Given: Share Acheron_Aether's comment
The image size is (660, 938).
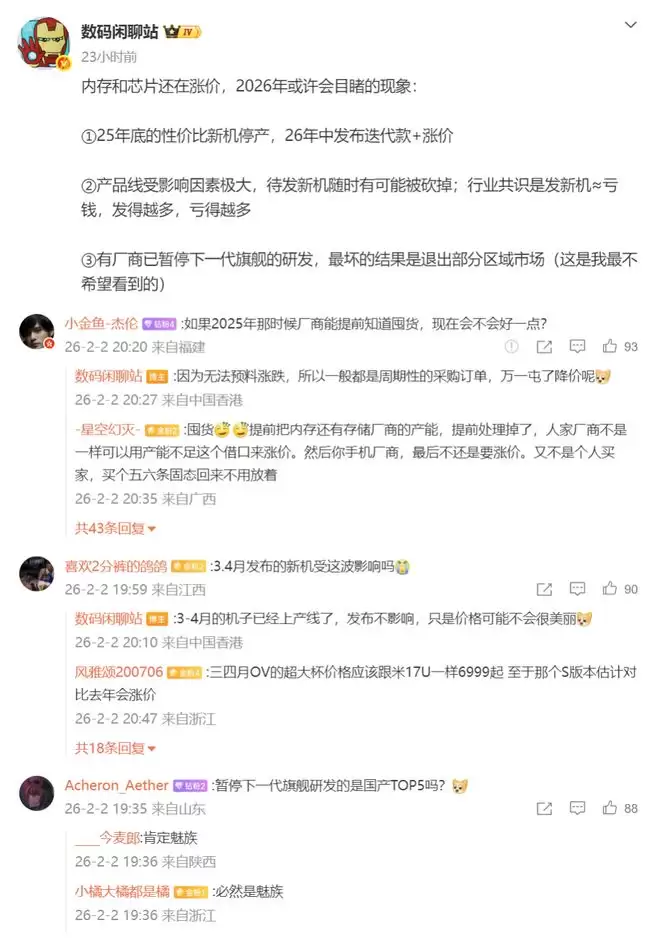Looking at the screenshot, I should coord(544,808).
